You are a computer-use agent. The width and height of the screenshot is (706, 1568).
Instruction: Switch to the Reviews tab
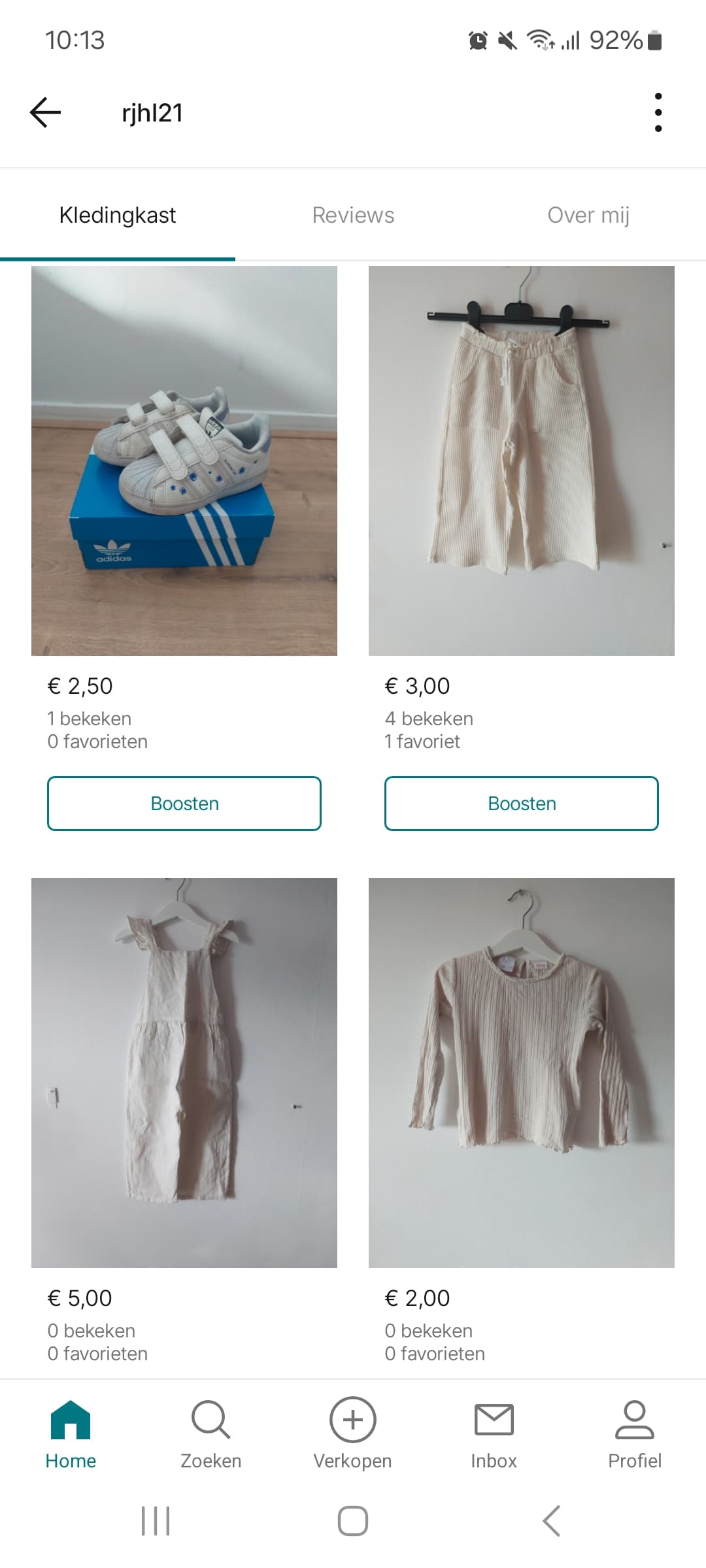pos(353,215)
